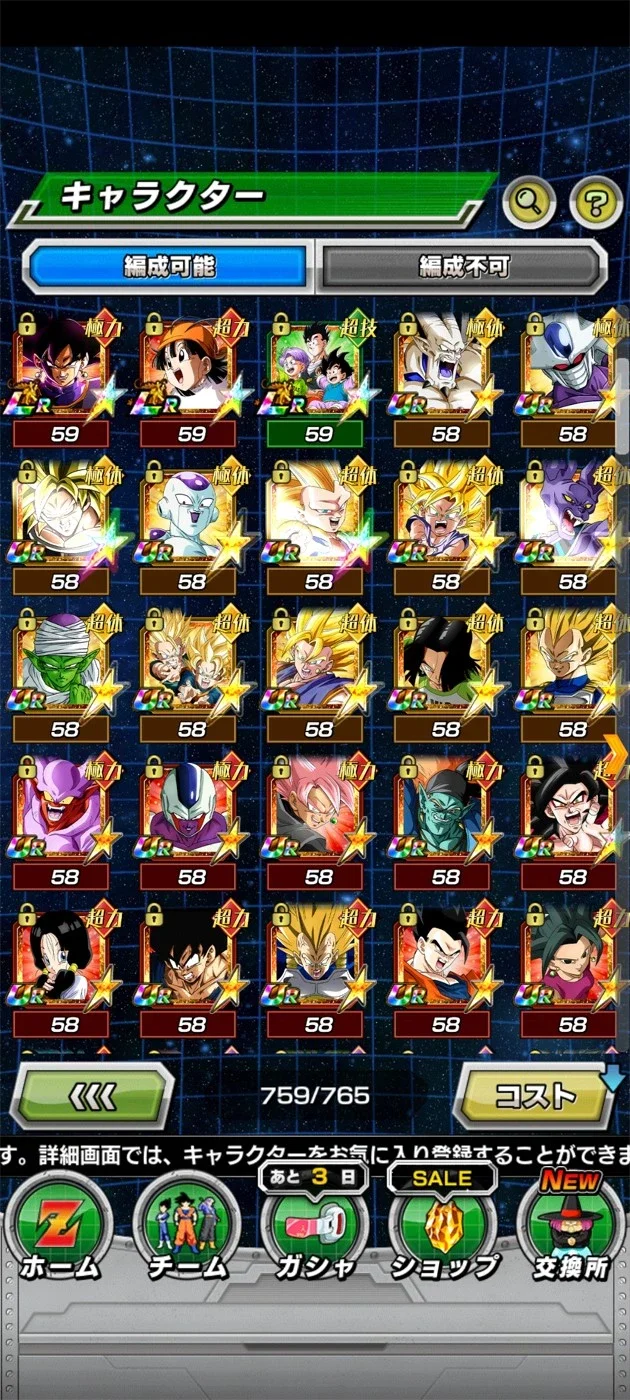Select the white Frieza character card
630x1400 pixels.
pos(192,527)
